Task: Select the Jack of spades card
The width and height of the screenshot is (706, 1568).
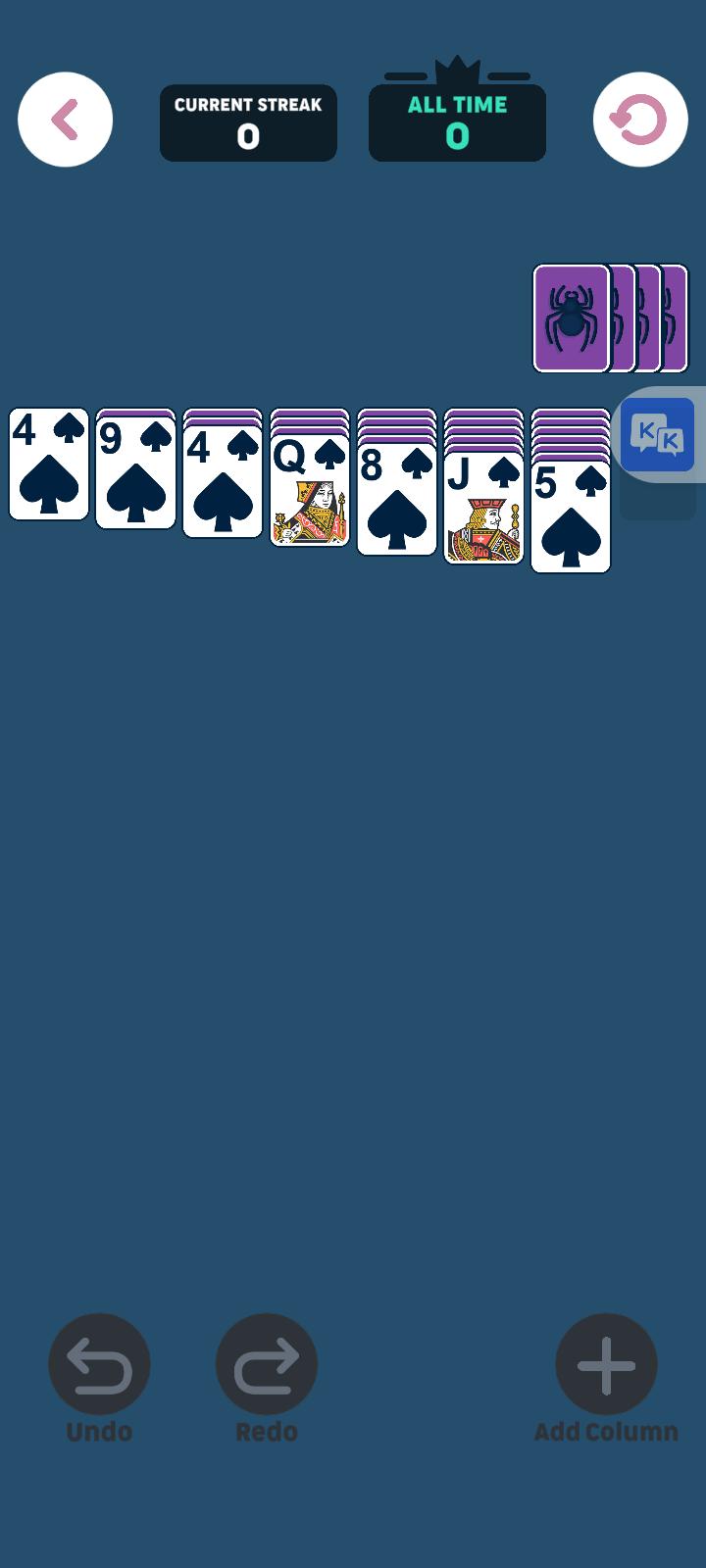Action: (x=483, y=510)
